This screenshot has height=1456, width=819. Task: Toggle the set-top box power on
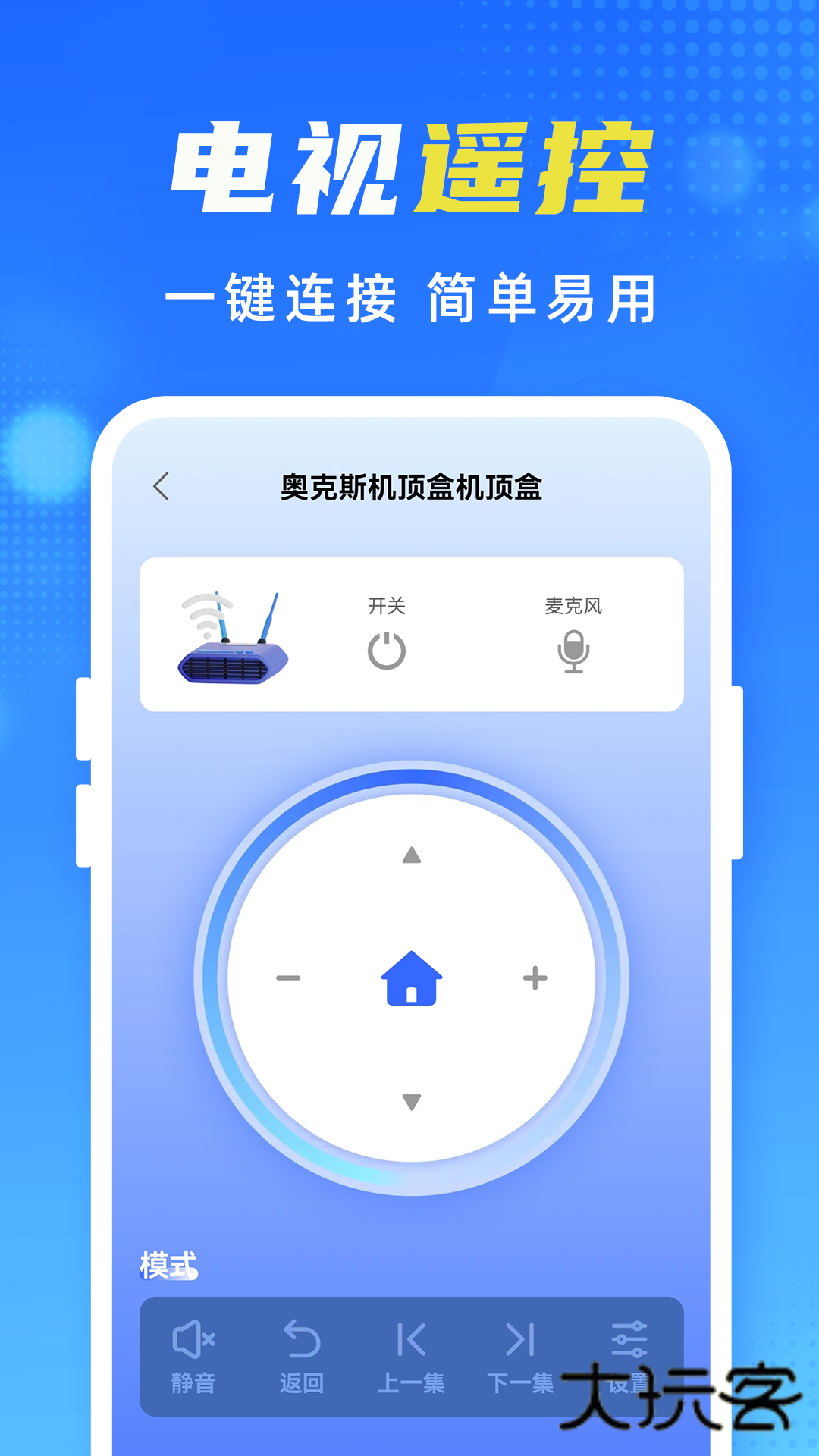387,652
